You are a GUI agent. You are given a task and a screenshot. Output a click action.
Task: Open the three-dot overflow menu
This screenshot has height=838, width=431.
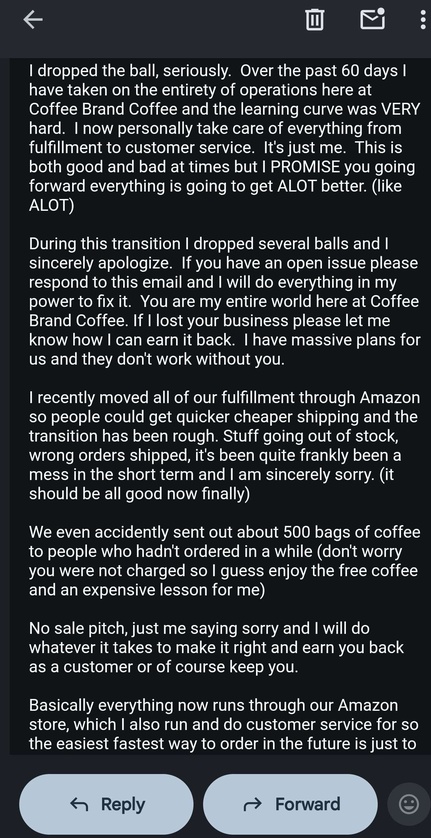(x=424, y=20)
